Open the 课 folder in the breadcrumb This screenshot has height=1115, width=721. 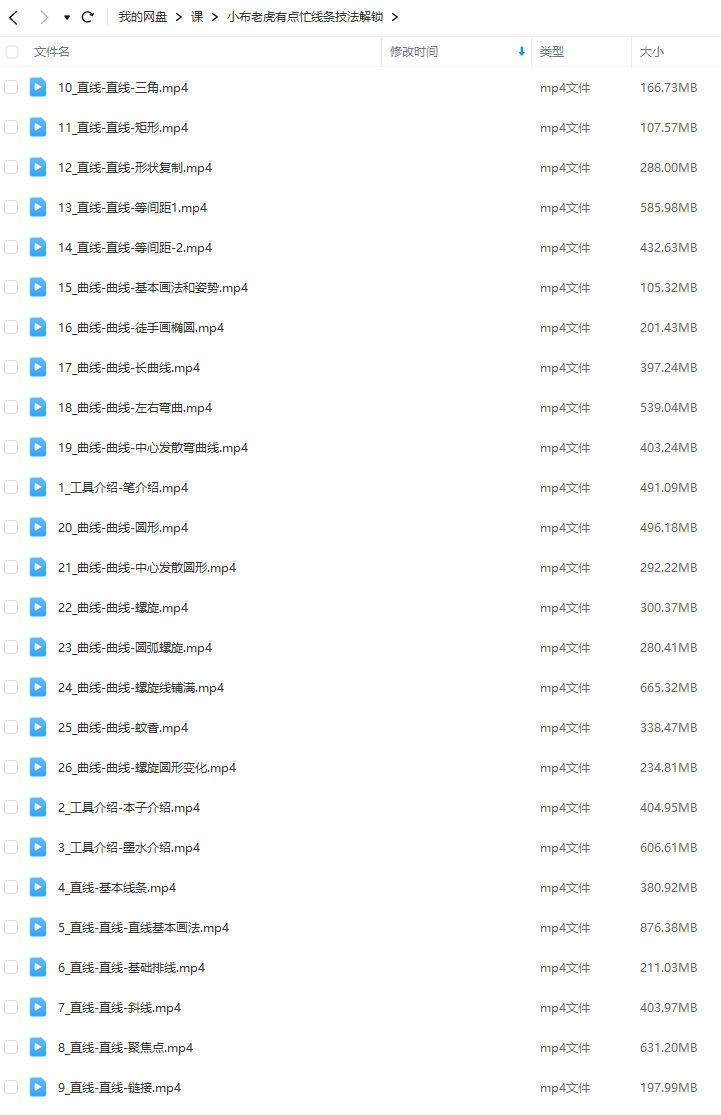[x=197, y=17]
